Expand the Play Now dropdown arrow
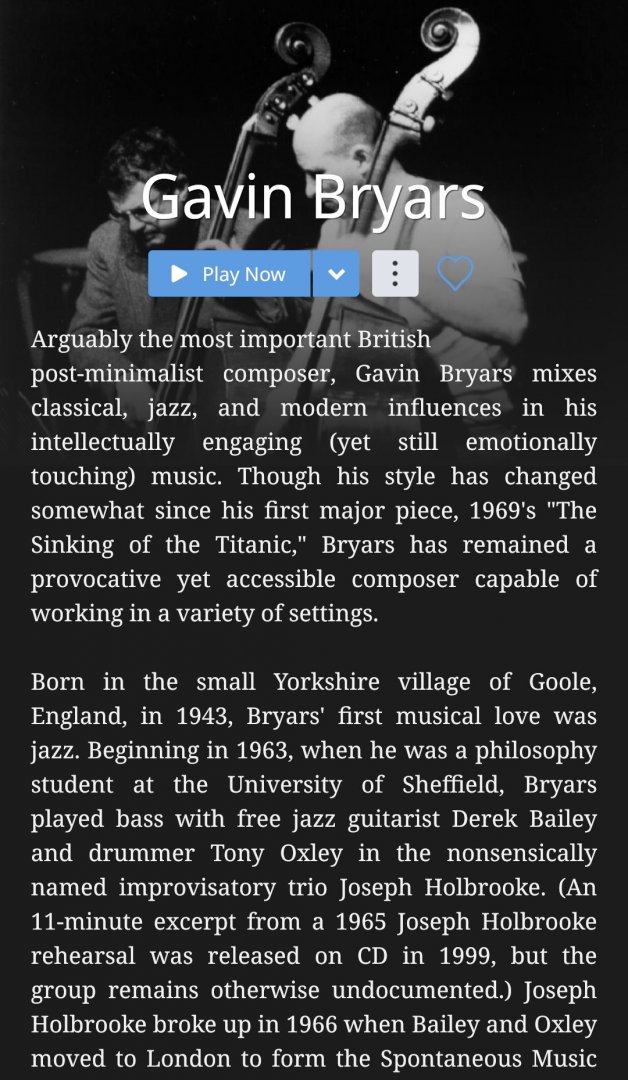This screenshot has width=628, height=1080. 336,274
